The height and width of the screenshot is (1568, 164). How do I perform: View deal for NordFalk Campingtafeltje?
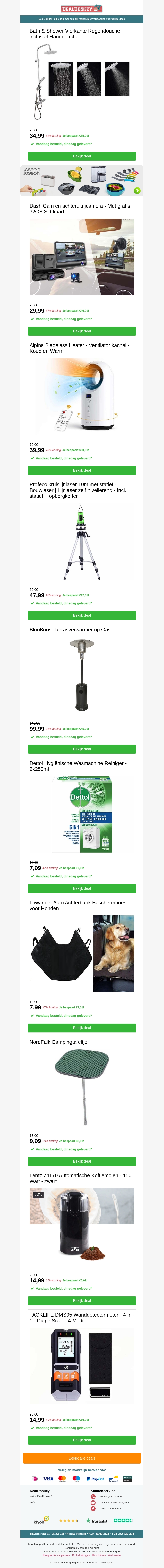pos(82,1161)
